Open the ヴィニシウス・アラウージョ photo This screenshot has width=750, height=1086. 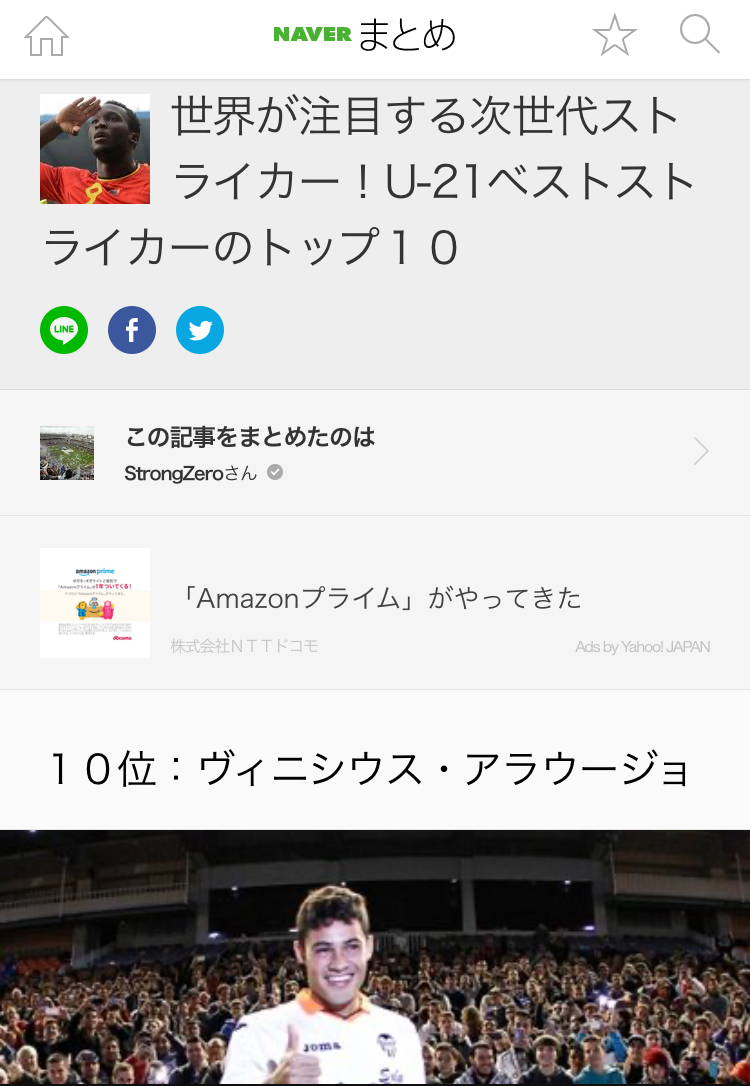375,957
